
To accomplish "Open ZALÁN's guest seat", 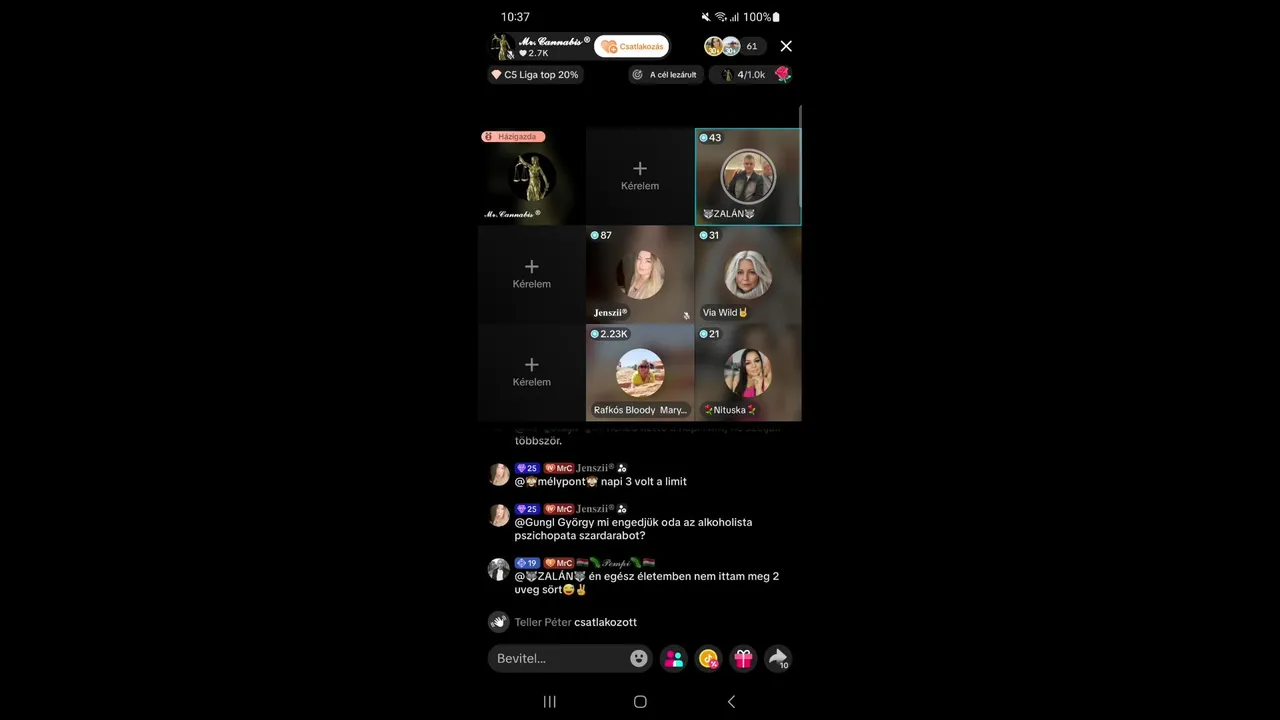I will [748, 177].
